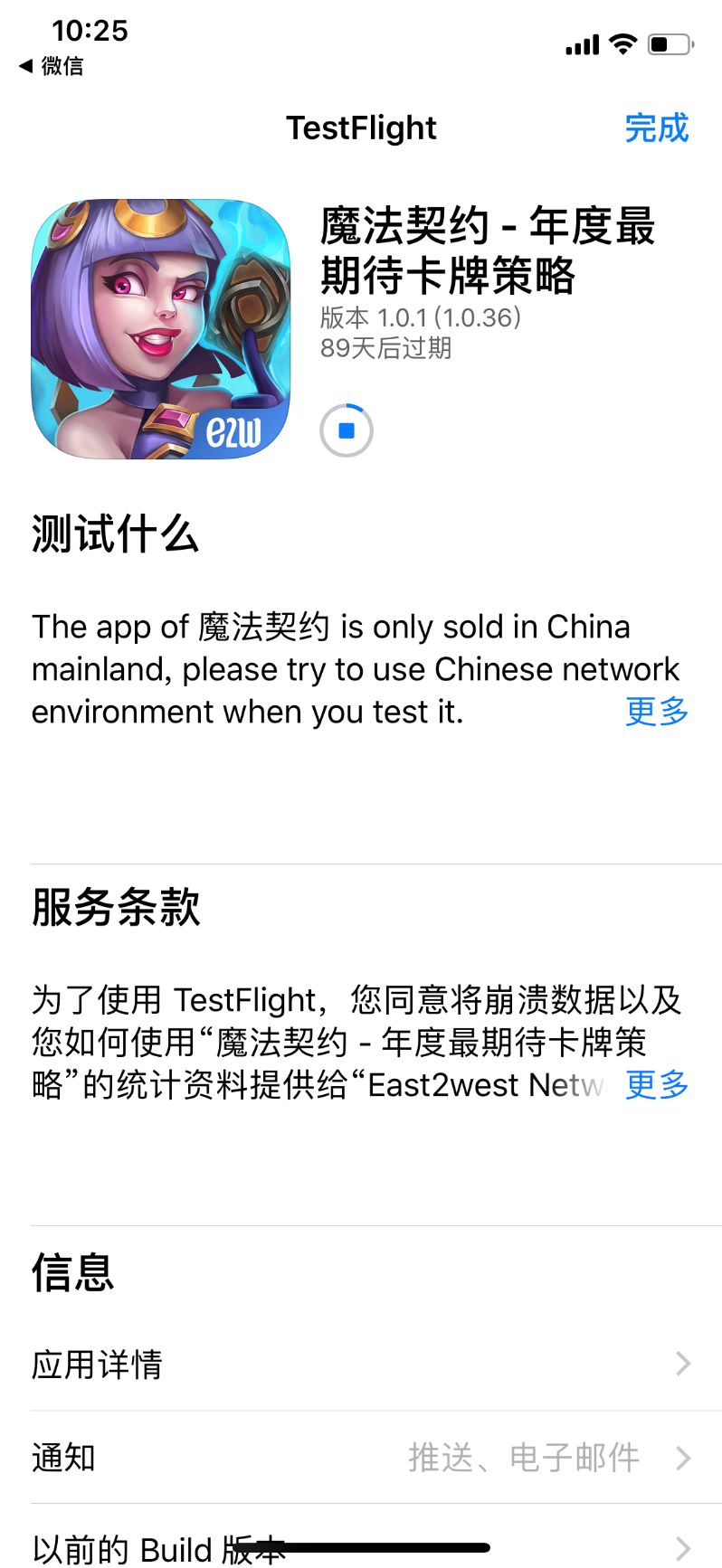Tap 完成 to close TestFlight page
Image resolution: width=722 pixels, height=1568 pixels.
pyautogui.click(x=656, y=128)
